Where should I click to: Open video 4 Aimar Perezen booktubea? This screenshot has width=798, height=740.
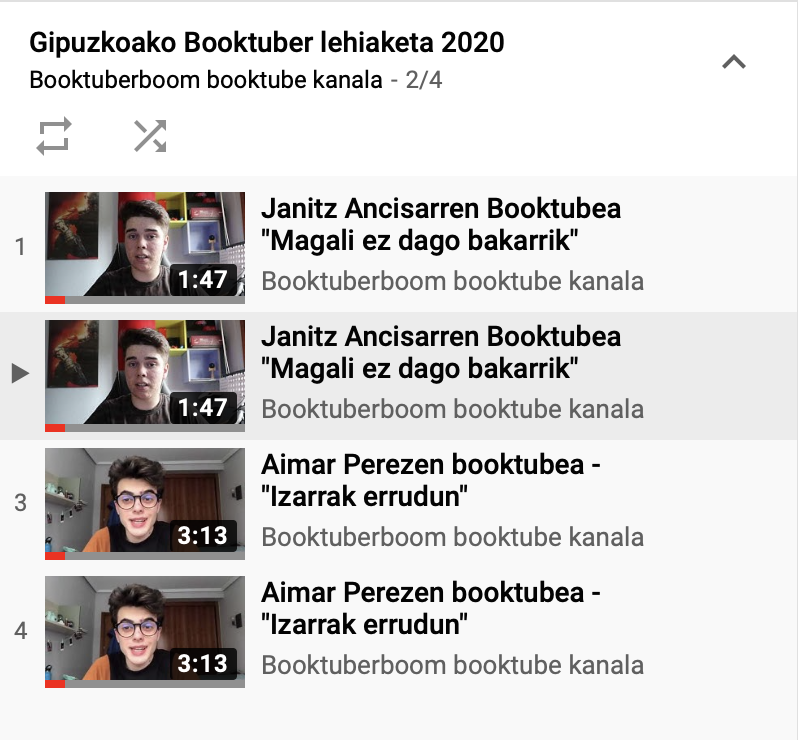[430, 609]
